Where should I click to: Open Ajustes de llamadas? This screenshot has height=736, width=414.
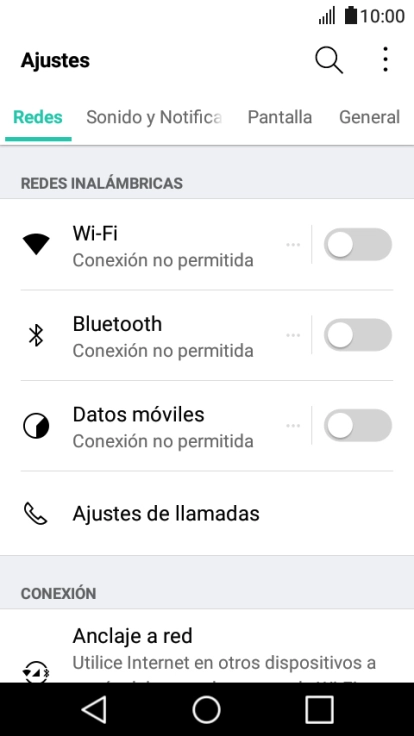pos(207,514)
